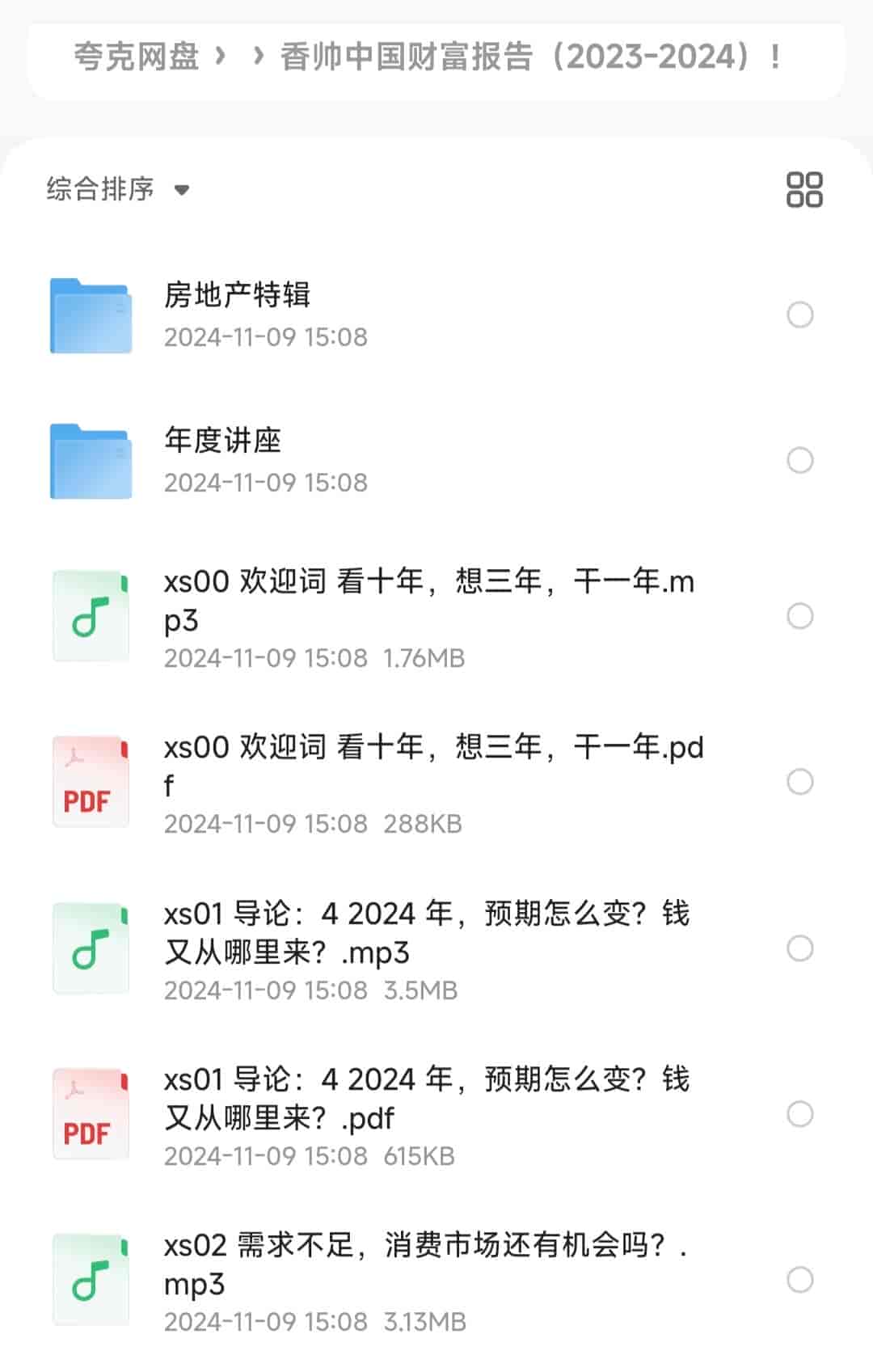Open the 房地产特辑 folder

pyautogui.click(x=237, y=295)
